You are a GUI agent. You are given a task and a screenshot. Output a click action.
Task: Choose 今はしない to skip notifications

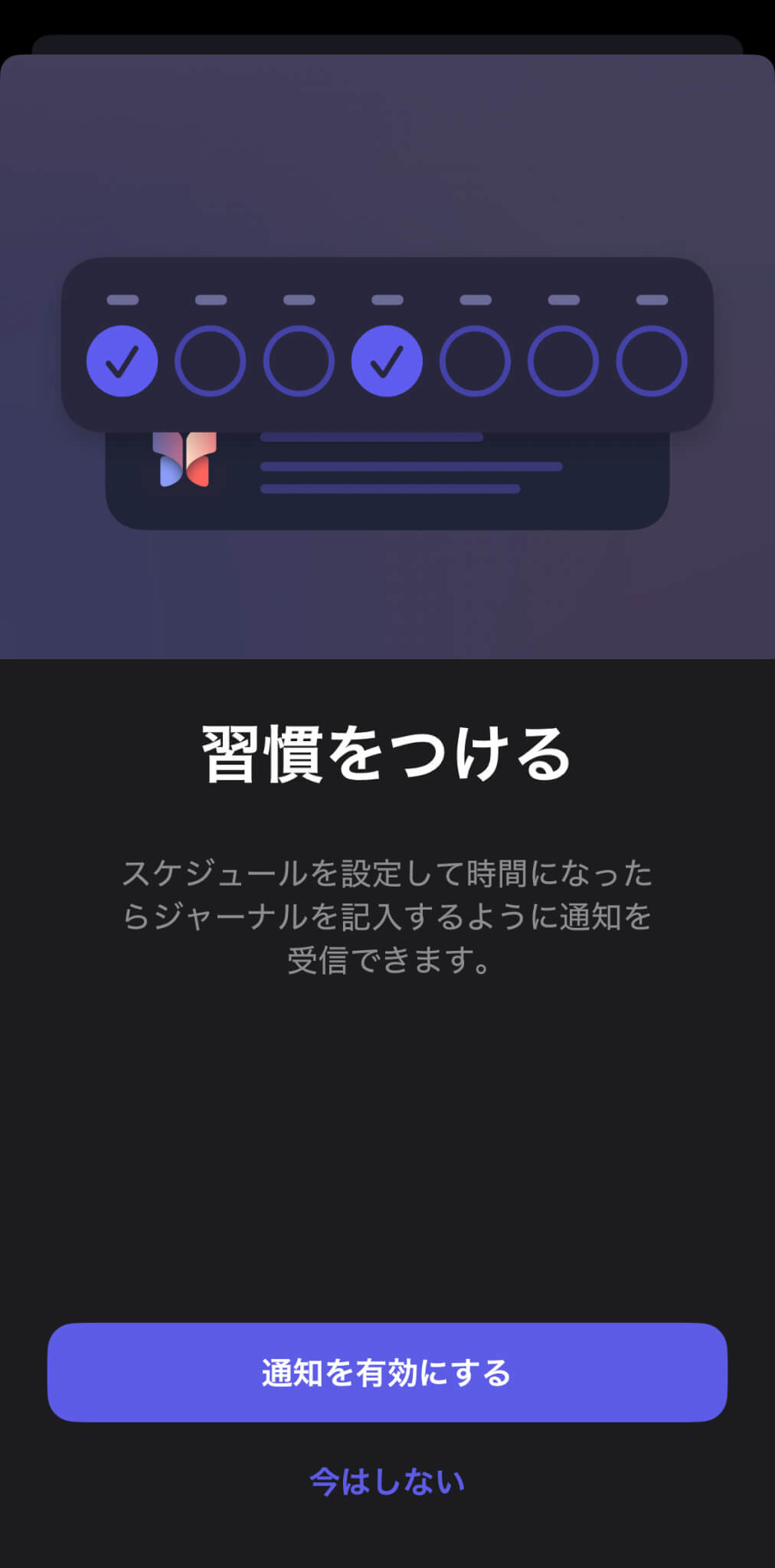pyautogui.click(x=387, y=1481)
